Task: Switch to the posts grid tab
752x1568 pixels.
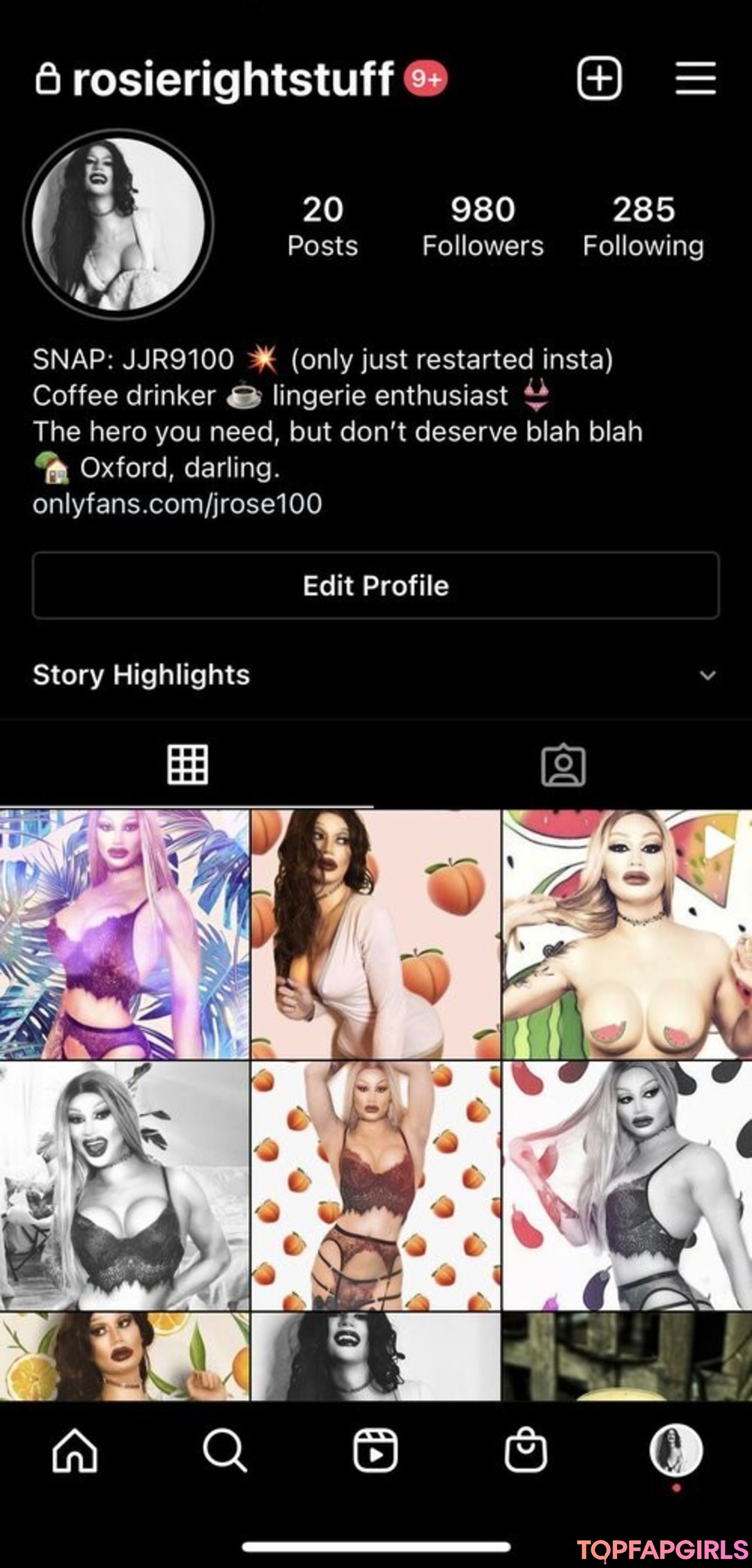Action: click(x=187, y=765)
